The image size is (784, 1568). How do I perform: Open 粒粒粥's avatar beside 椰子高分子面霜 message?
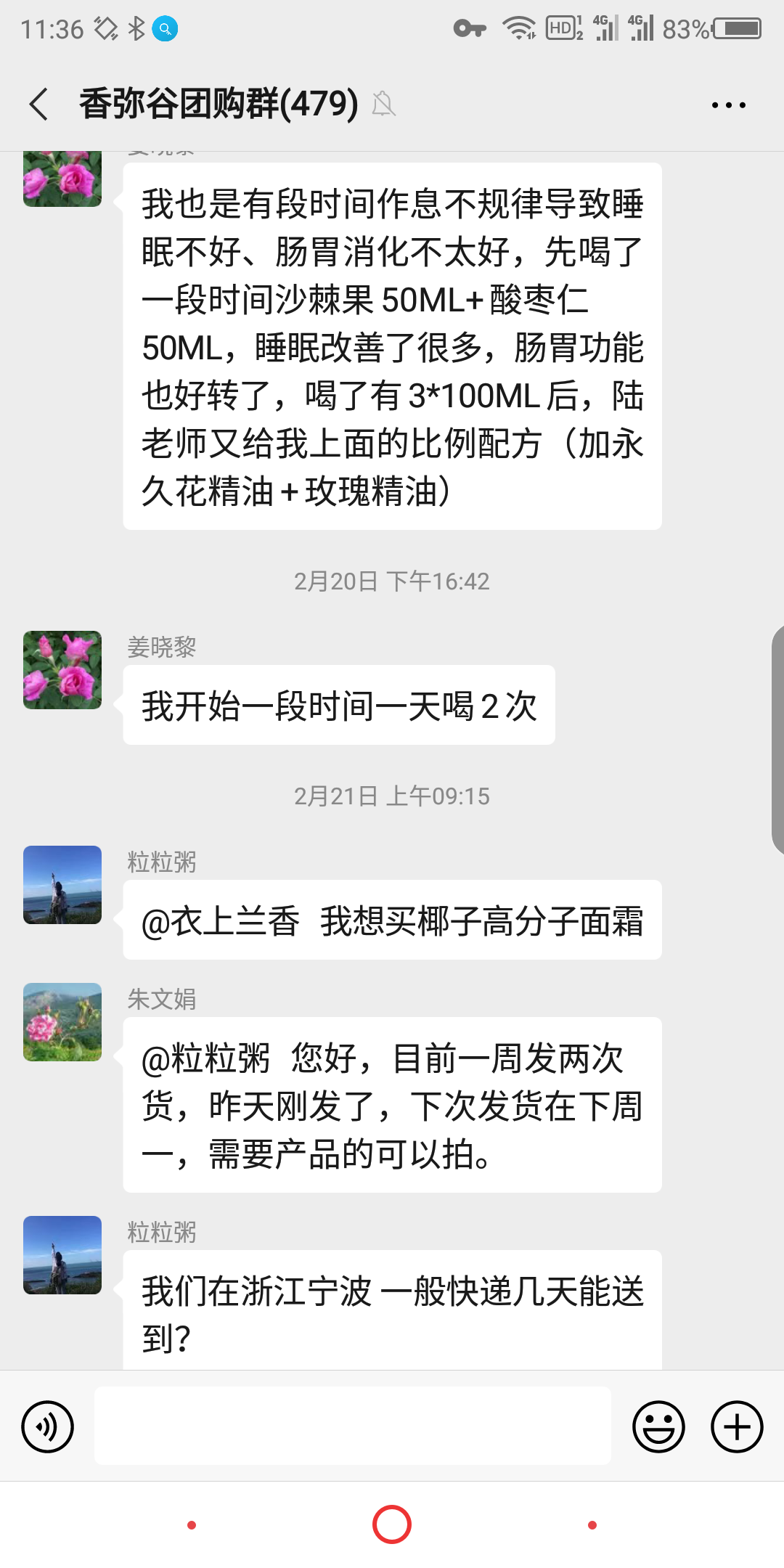(62, 885)
